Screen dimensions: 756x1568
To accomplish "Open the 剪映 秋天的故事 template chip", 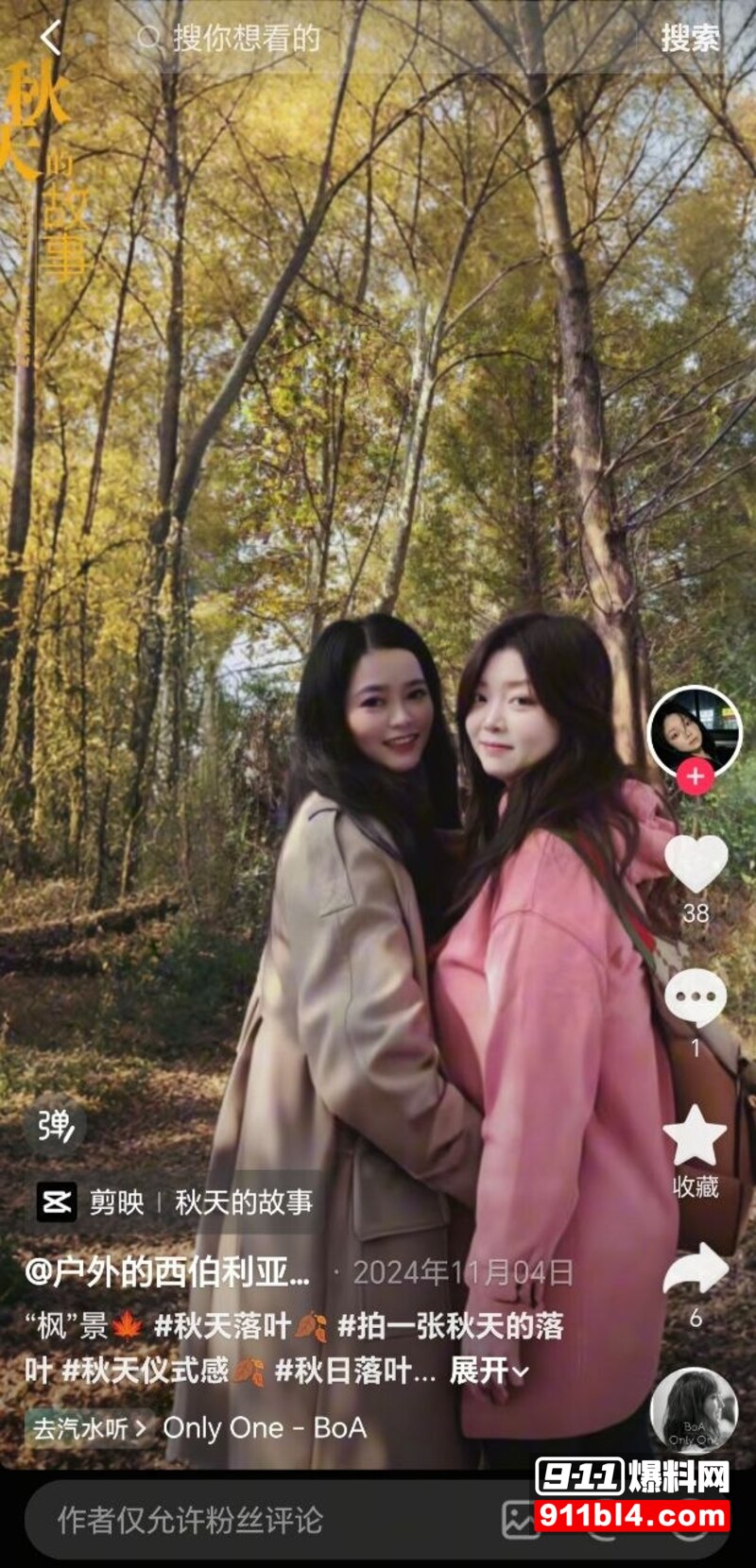I will (x=175, y=1202).
